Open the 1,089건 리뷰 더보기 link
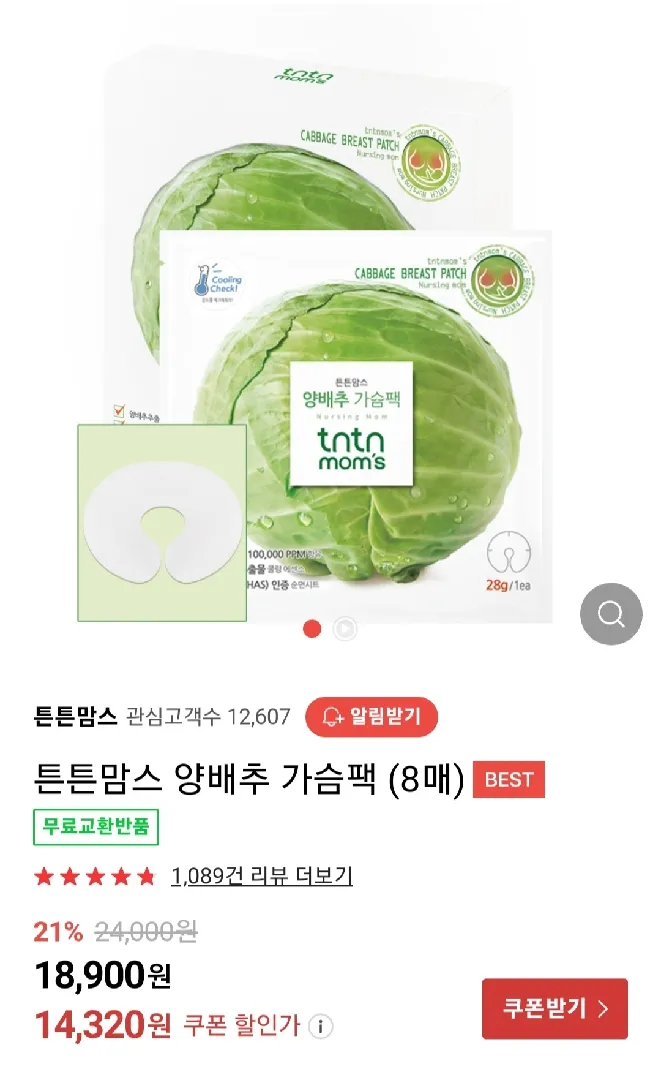 pyautogui.click(x=262, y=876)
